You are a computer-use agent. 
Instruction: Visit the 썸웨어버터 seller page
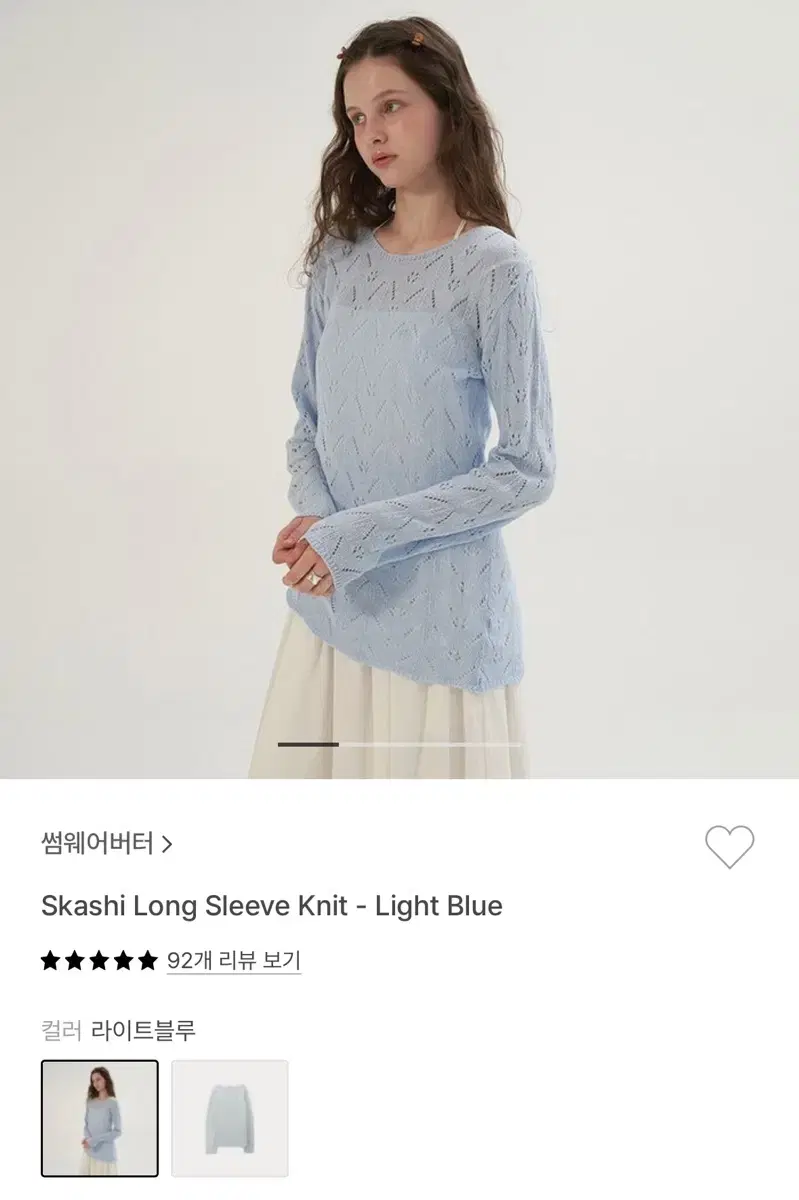coord(96,845)
